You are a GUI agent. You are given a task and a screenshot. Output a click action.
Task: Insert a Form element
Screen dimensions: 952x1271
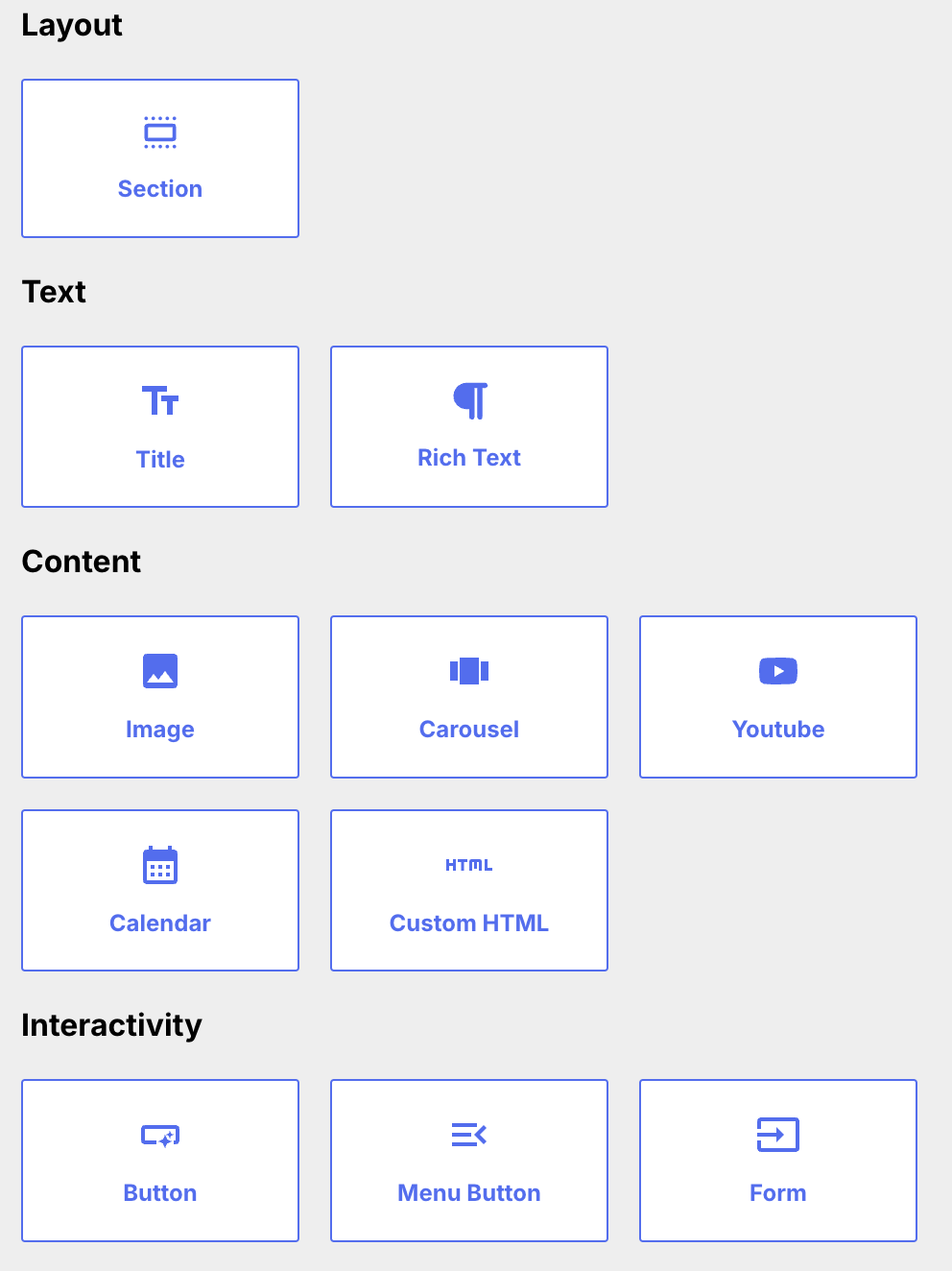tap(777, 1161)
